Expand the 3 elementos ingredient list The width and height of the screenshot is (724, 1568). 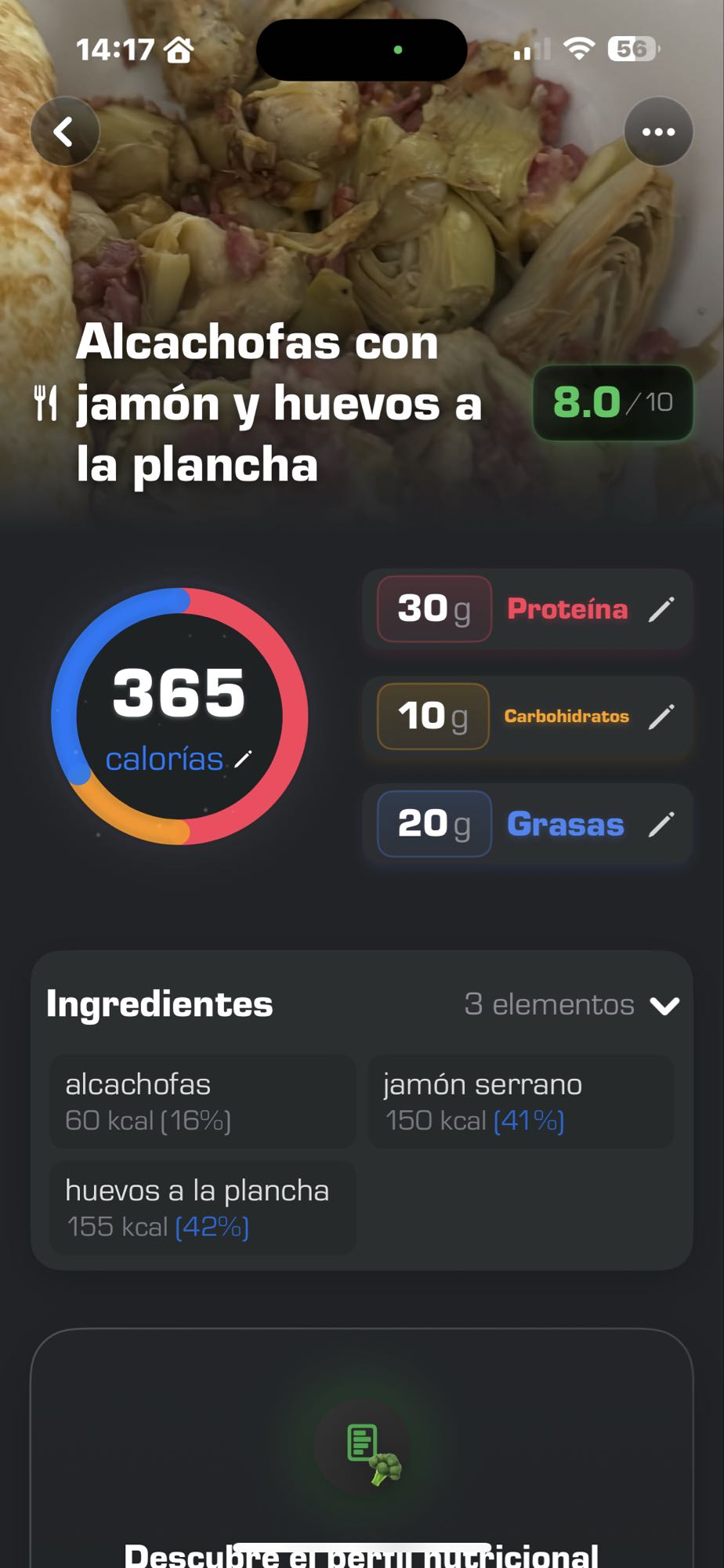[548, 1004]
